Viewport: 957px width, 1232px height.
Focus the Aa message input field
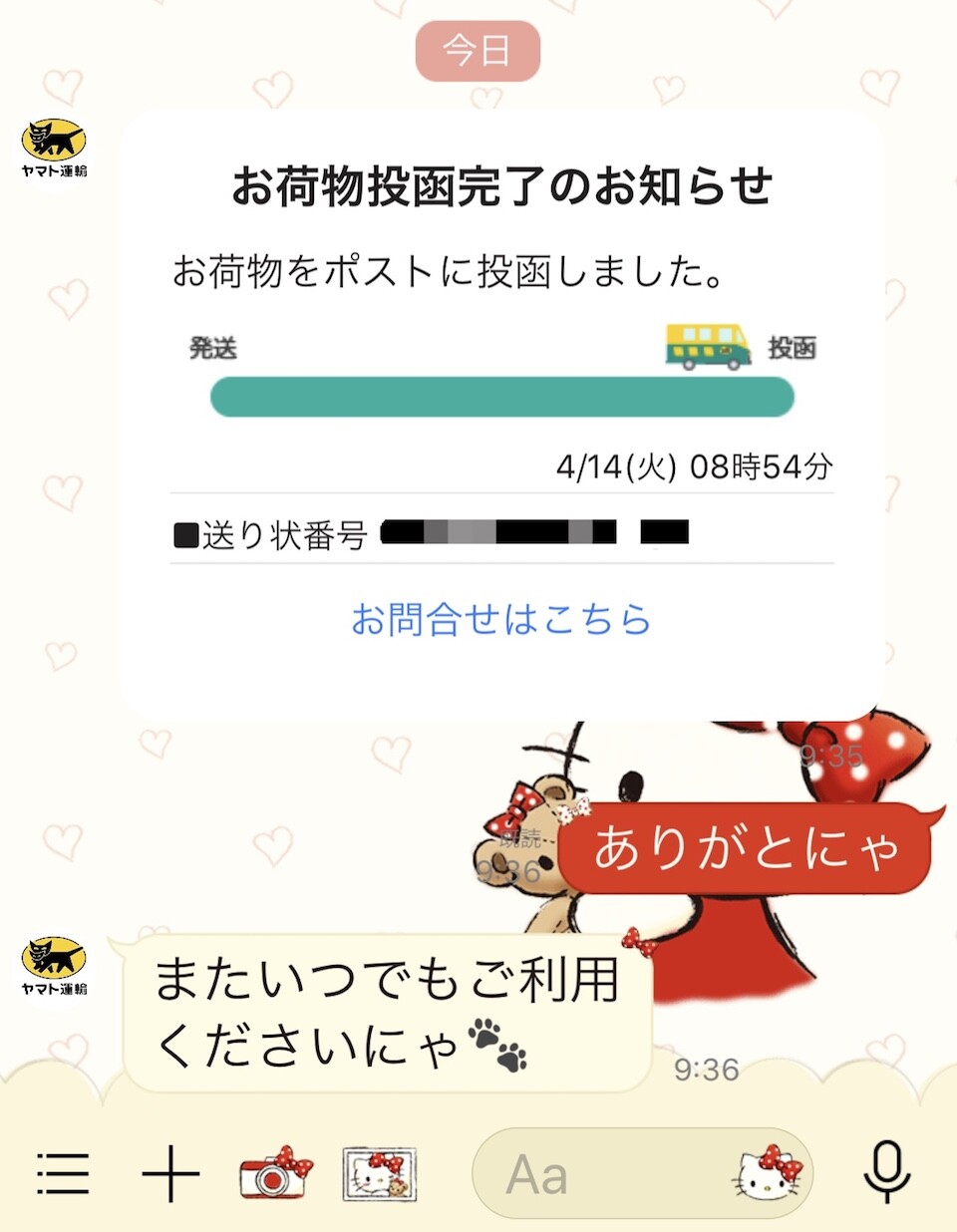click(598, 1174)
